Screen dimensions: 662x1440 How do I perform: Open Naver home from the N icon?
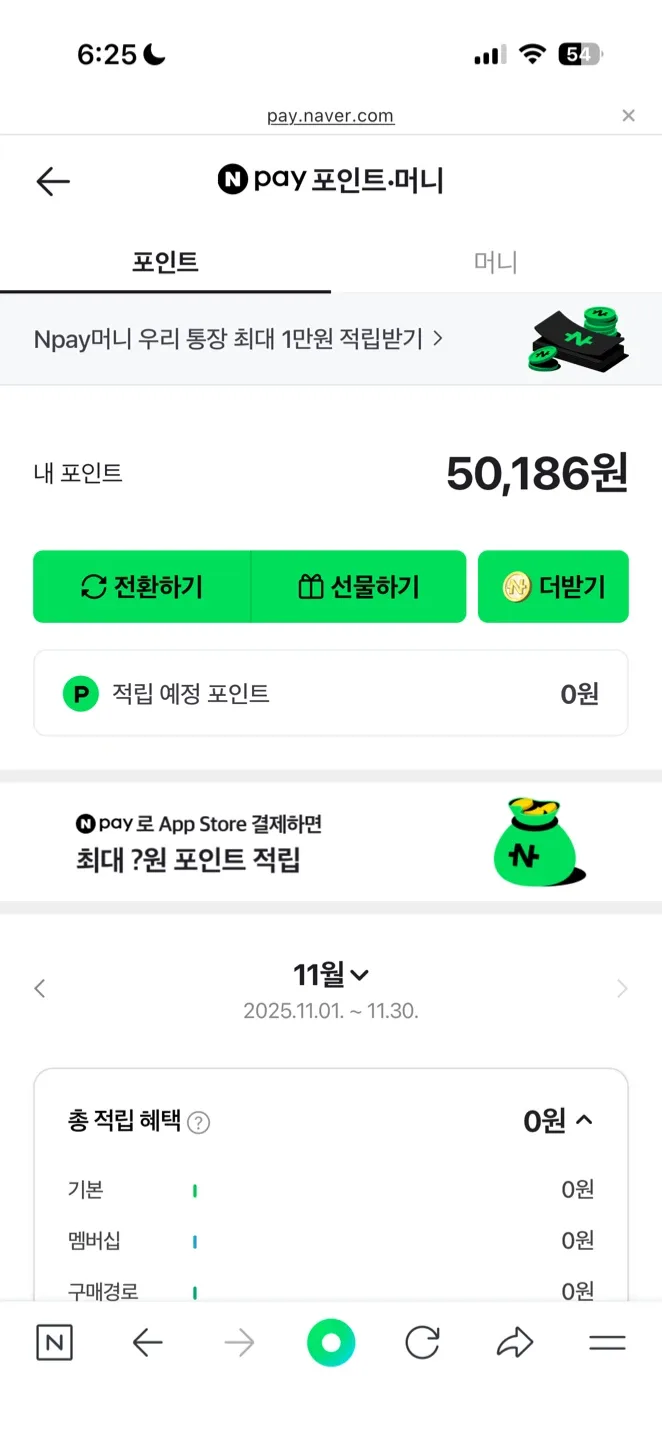pos(54,1343)
